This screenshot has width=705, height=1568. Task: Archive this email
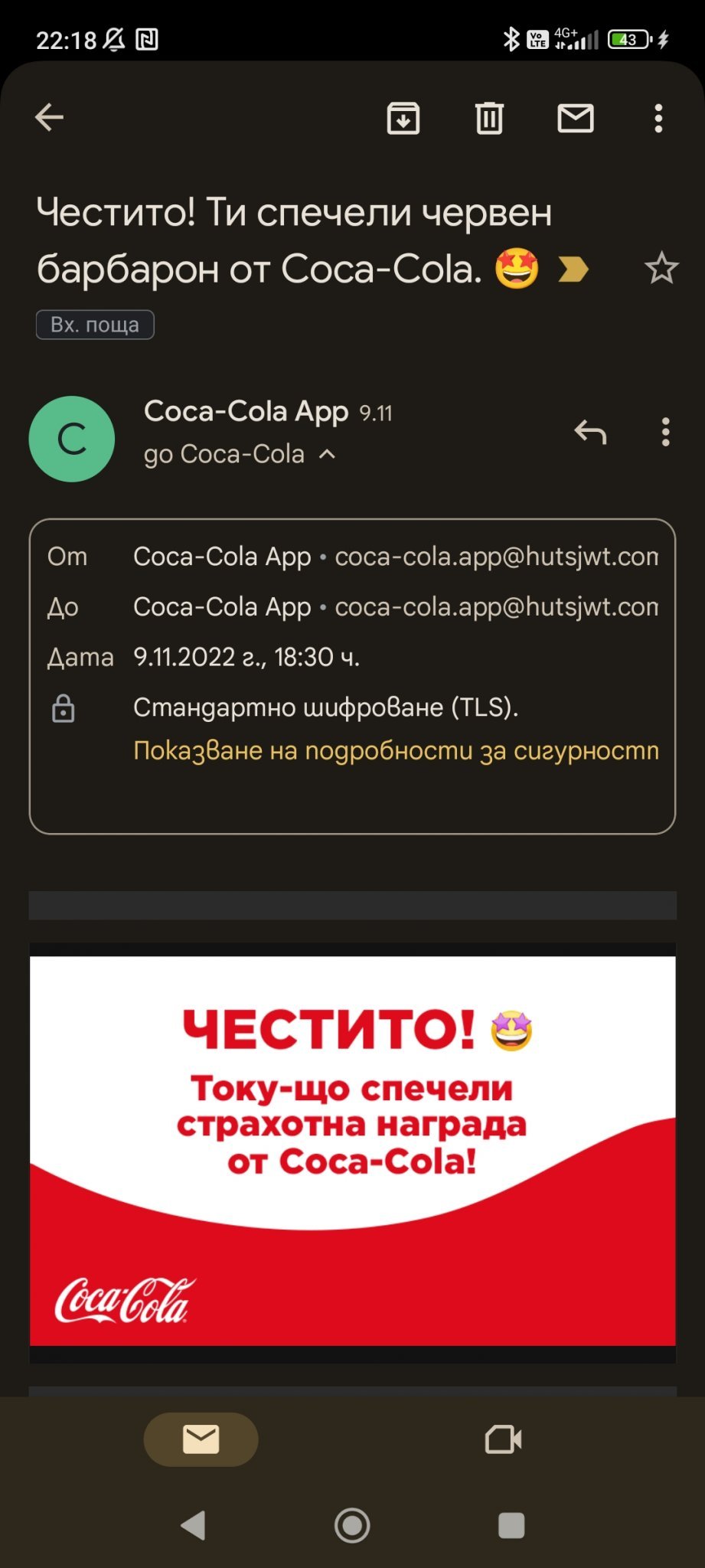tap(403, 118)
